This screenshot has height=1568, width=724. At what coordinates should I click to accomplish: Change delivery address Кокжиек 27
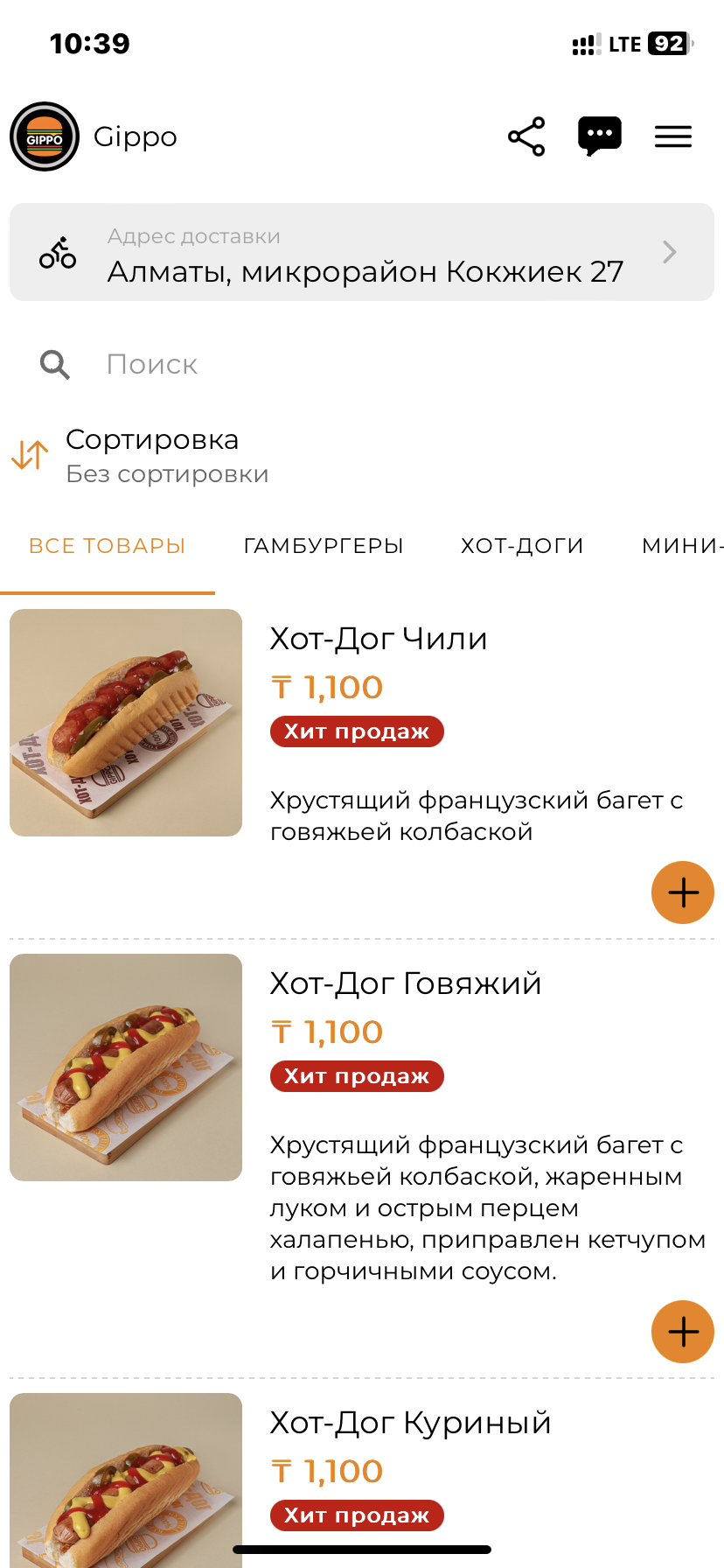362,253
